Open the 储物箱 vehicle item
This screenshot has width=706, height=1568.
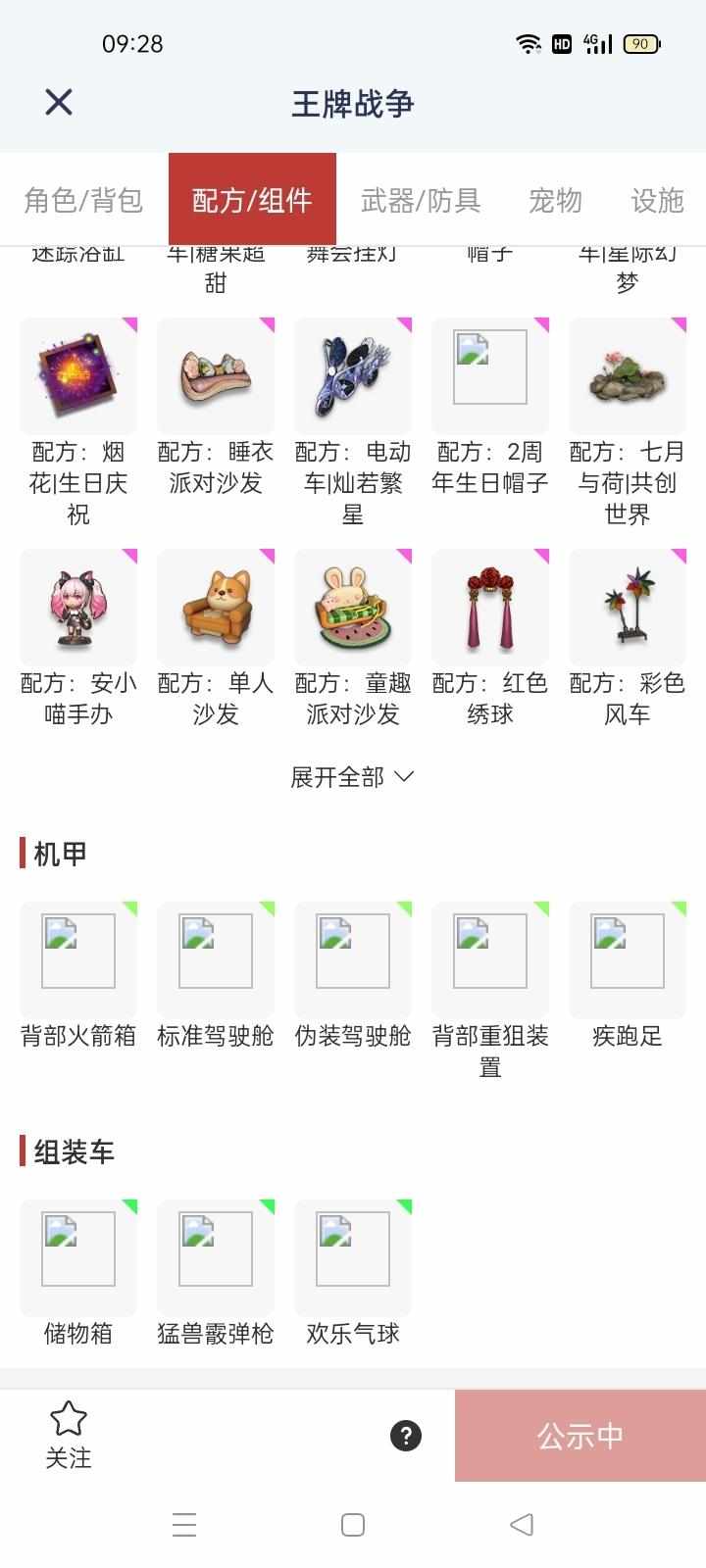tap(78, 1258)
